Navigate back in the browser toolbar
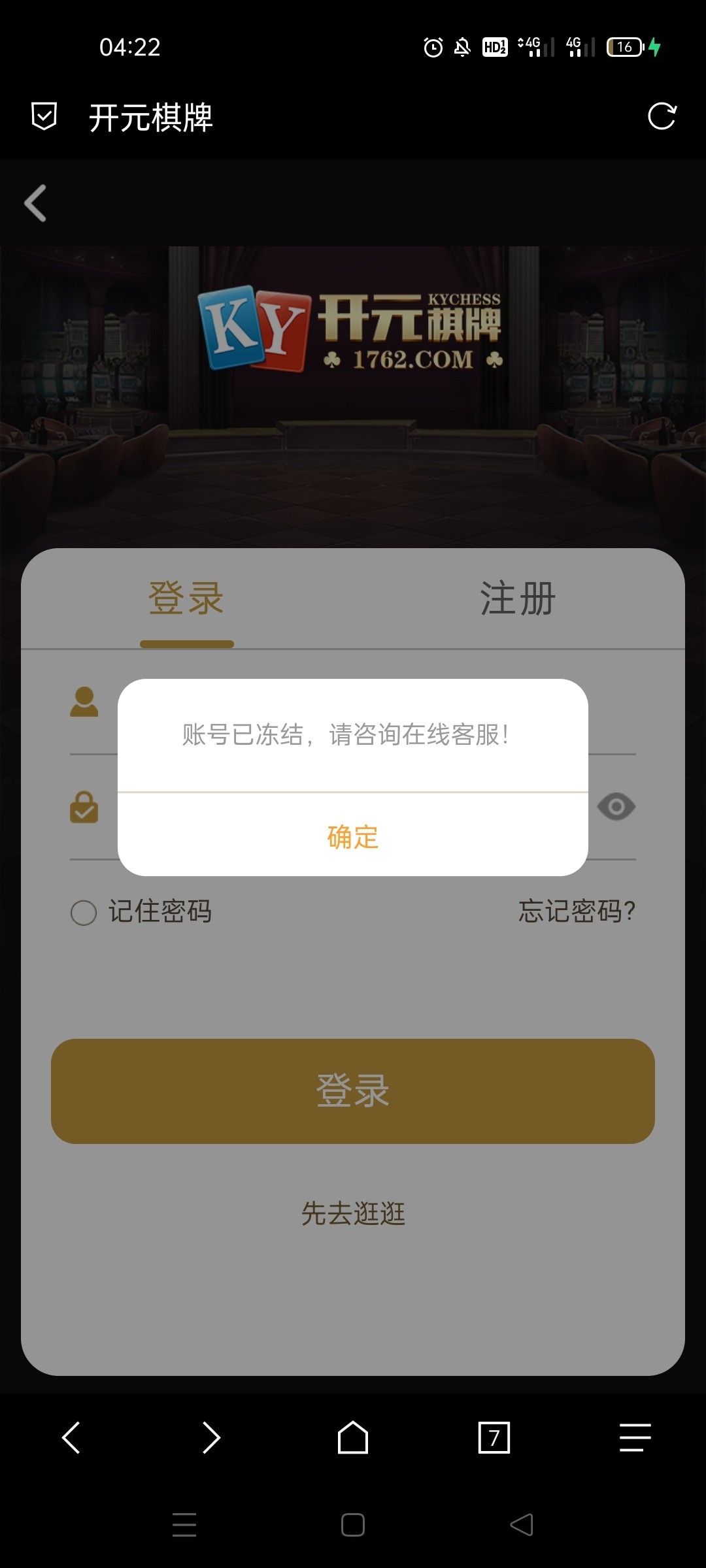 tap(71, 1437)
